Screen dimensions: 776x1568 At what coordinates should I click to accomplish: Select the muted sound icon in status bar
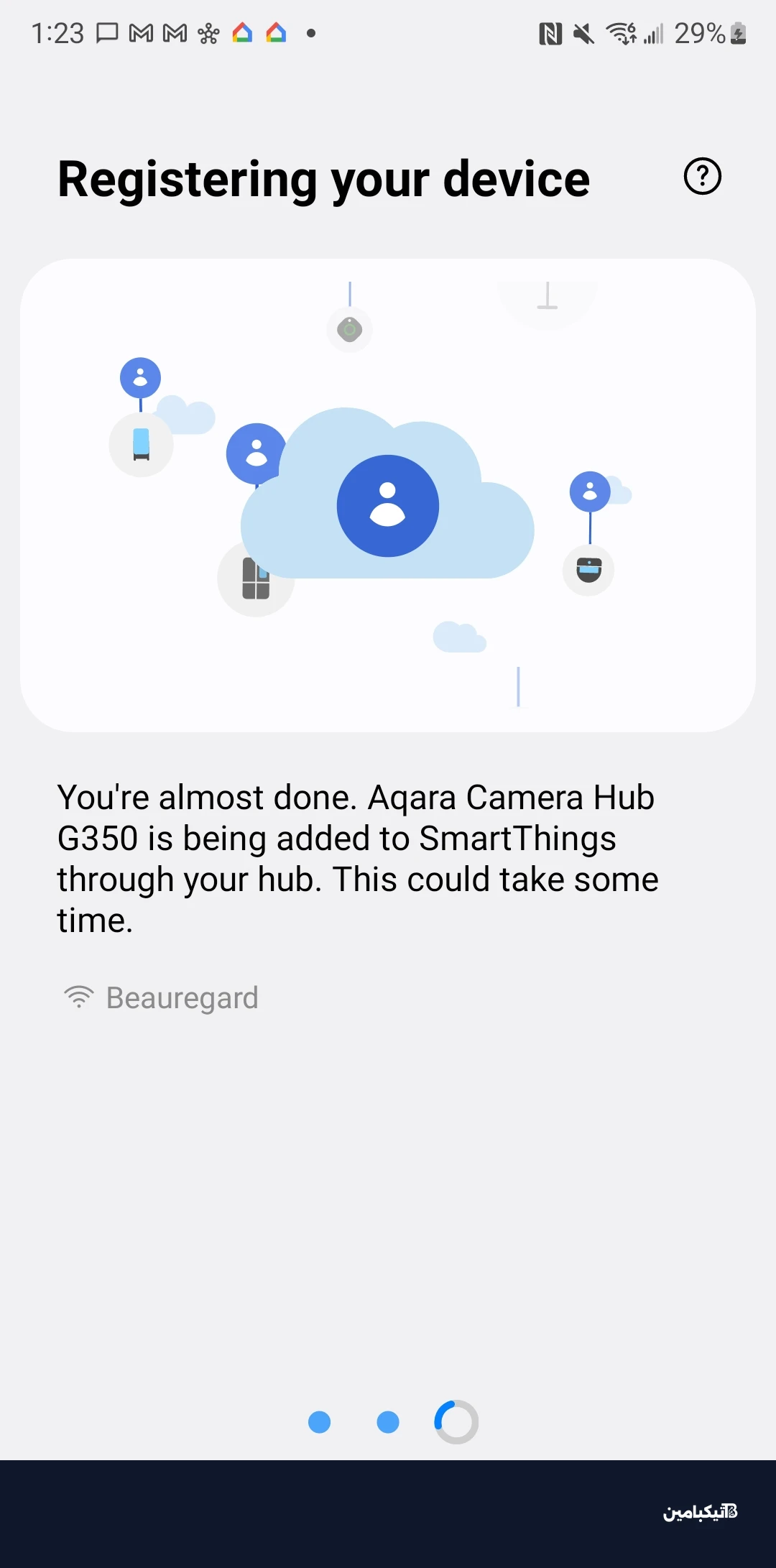(x=582, y=33)
